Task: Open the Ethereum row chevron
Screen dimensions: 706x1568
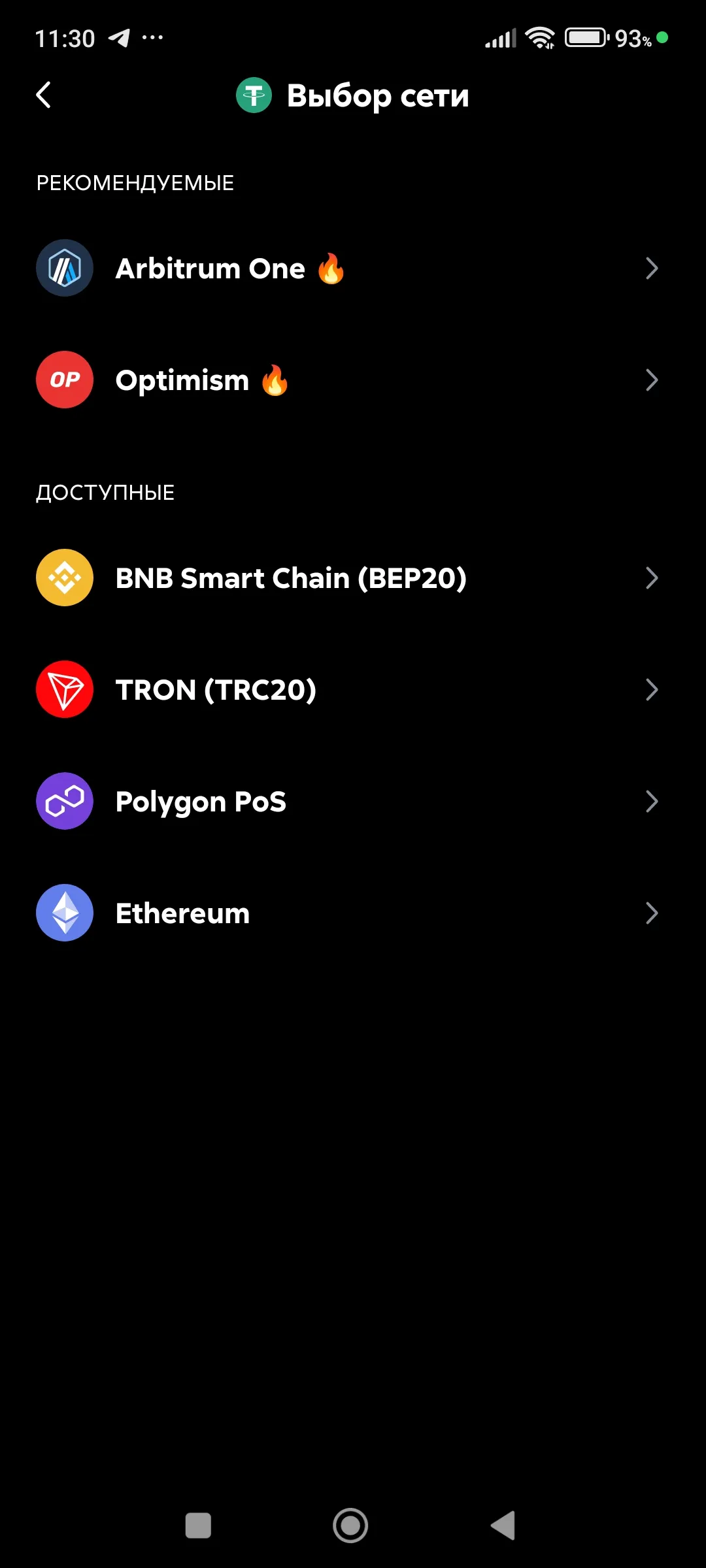Action: point(652,913)
